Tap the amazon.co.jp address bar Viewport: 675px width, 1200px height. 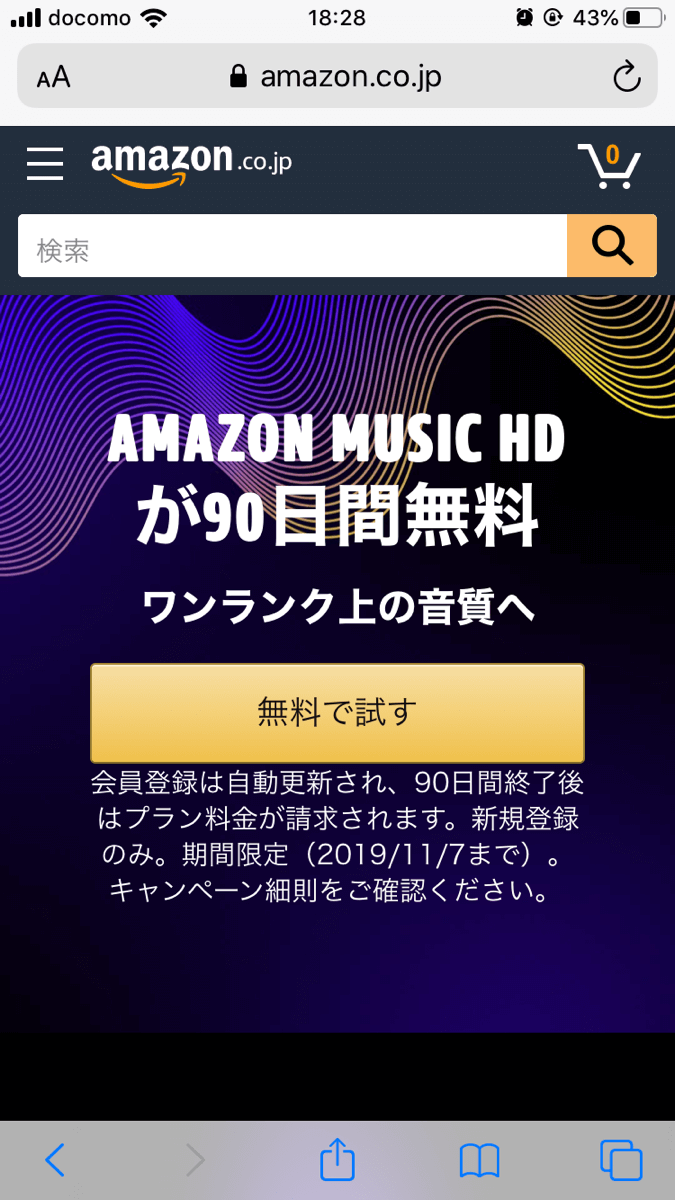point(337,76)
